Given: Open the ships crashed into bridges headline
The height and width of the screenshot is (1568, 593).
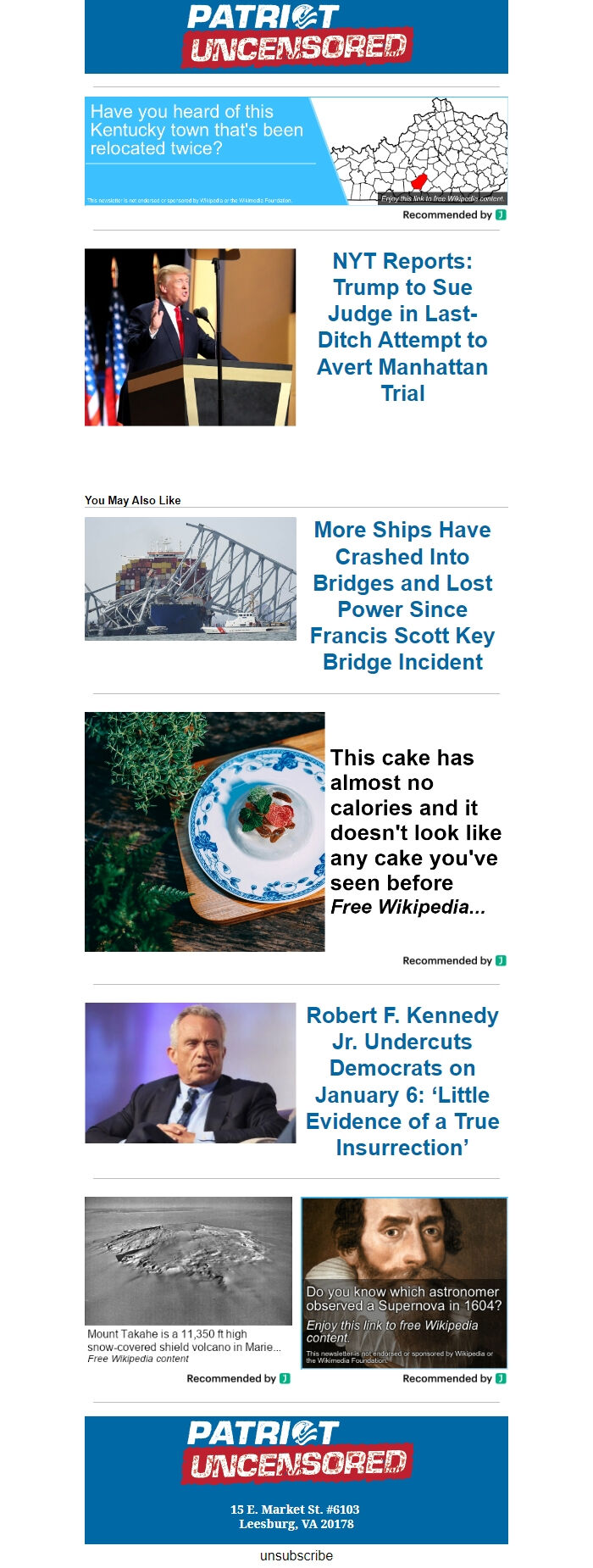Looking at the screenshot, I should click(x=402, y=596).
